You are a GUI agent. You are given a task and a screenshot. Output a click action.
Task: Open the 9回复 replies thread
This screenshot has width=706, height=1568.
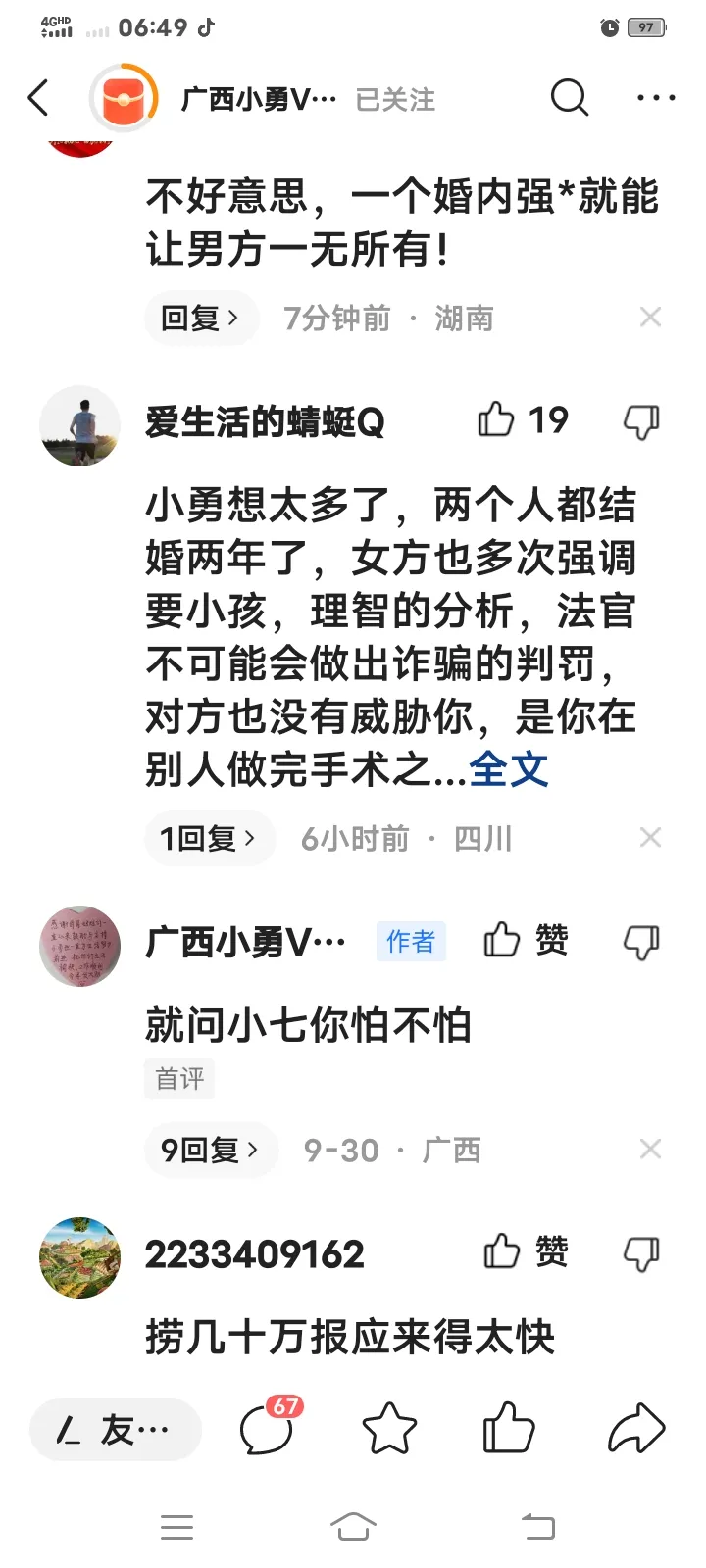click(211, 1150)
